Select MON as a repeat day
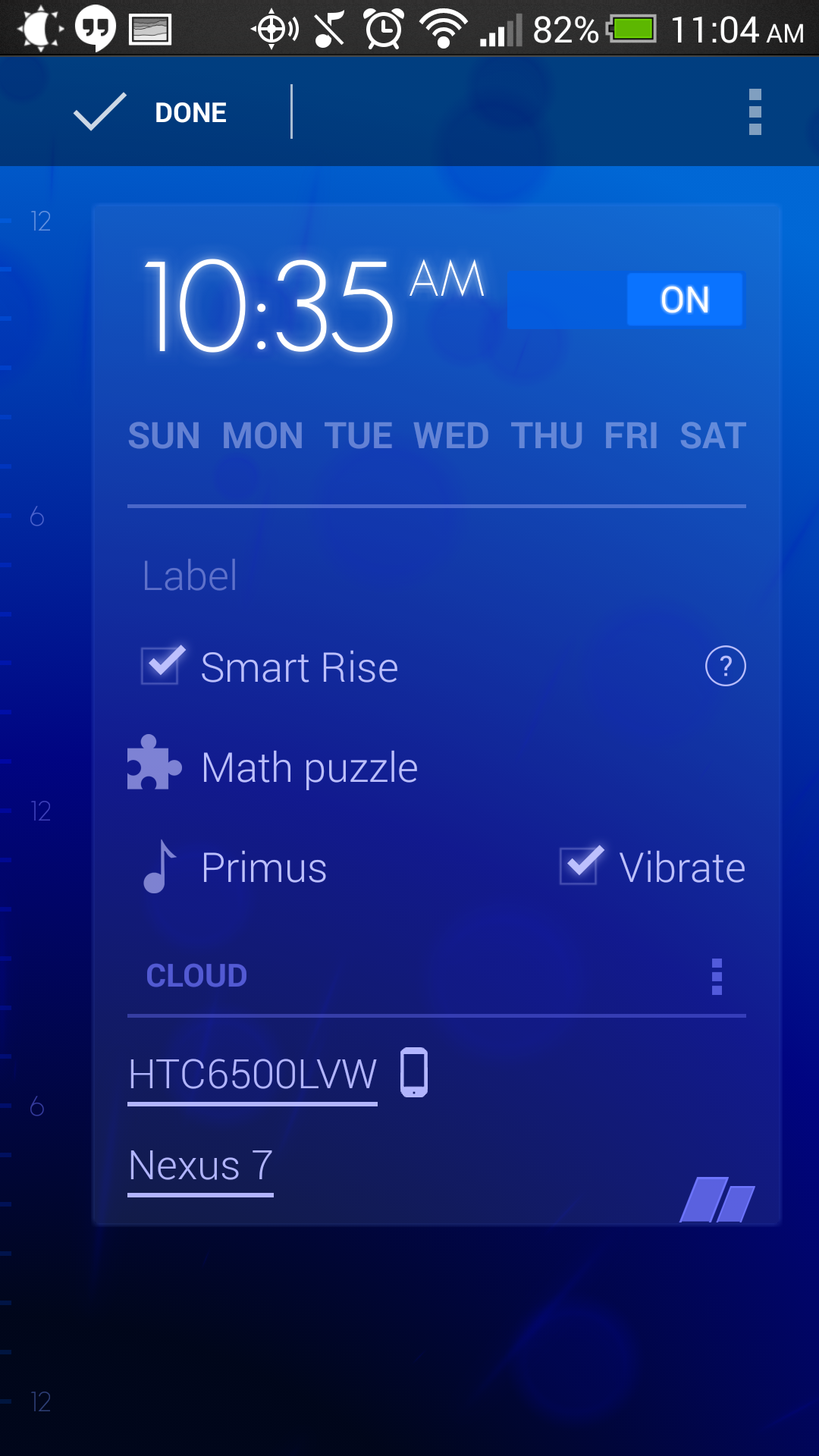The height and width of the screenshot is (1456, 819). [261, 435]
